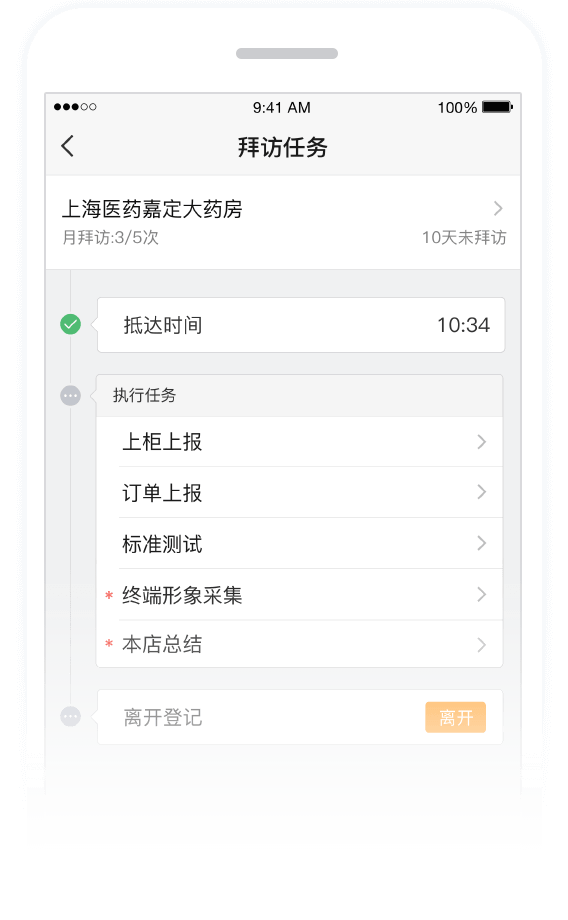Open the 上柜上报 task

(x=299, y=442)
